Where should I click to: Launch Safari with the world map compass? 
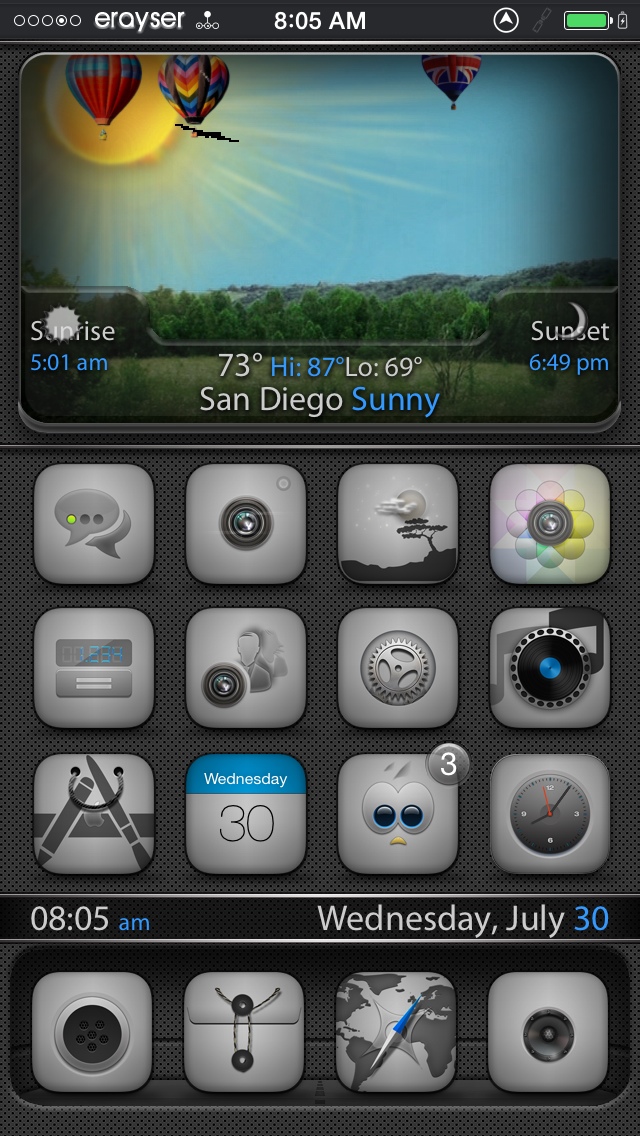396,1031
